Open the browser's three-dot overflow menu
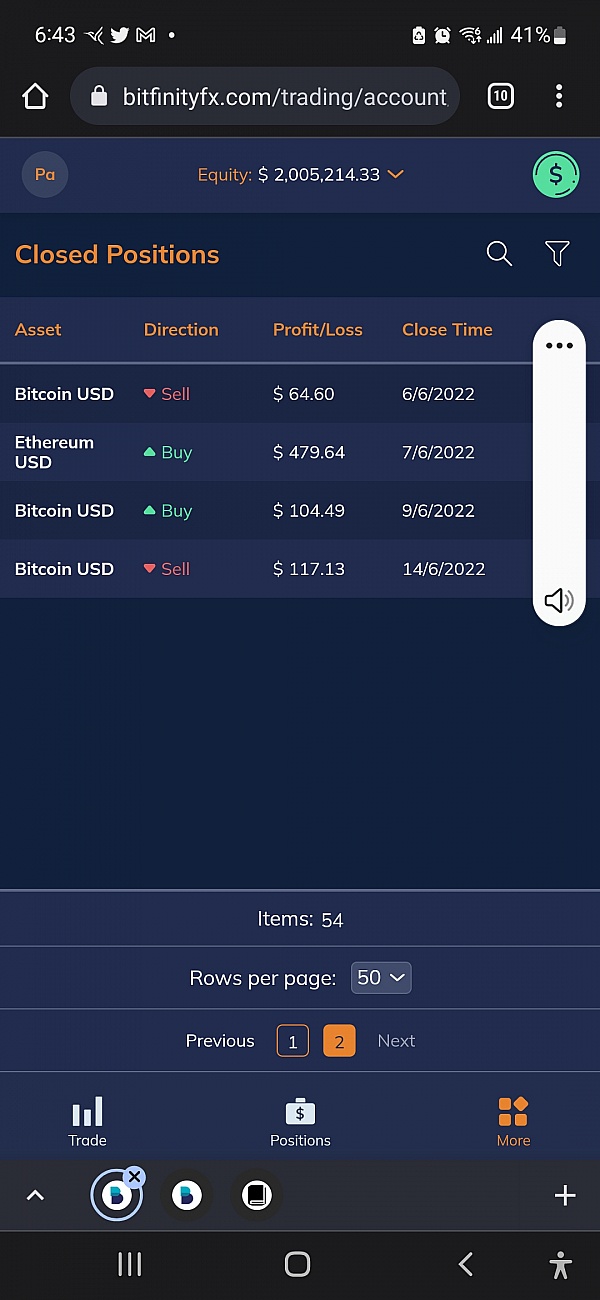 [558, 96]
